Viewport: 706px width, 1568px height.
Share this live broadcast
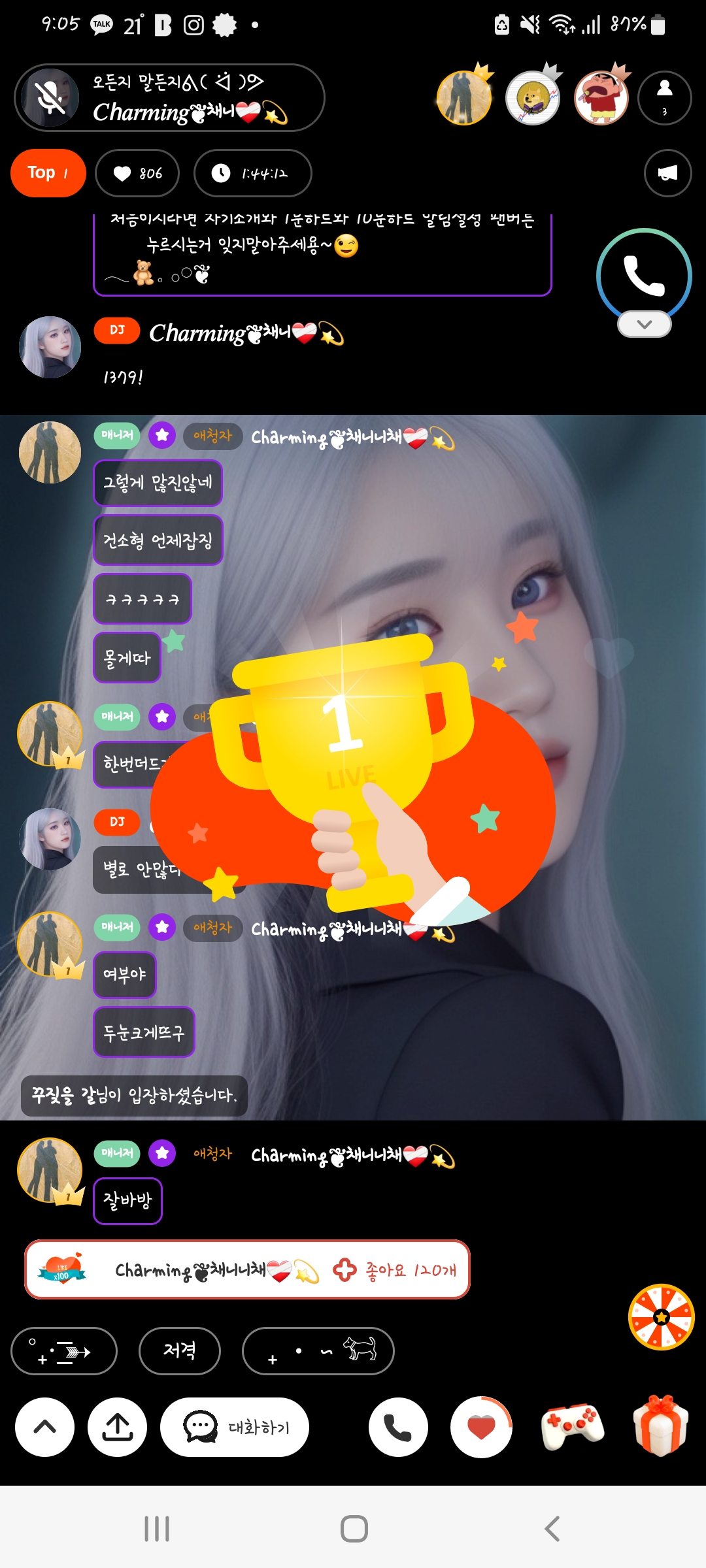click(x=118, y=1427)
